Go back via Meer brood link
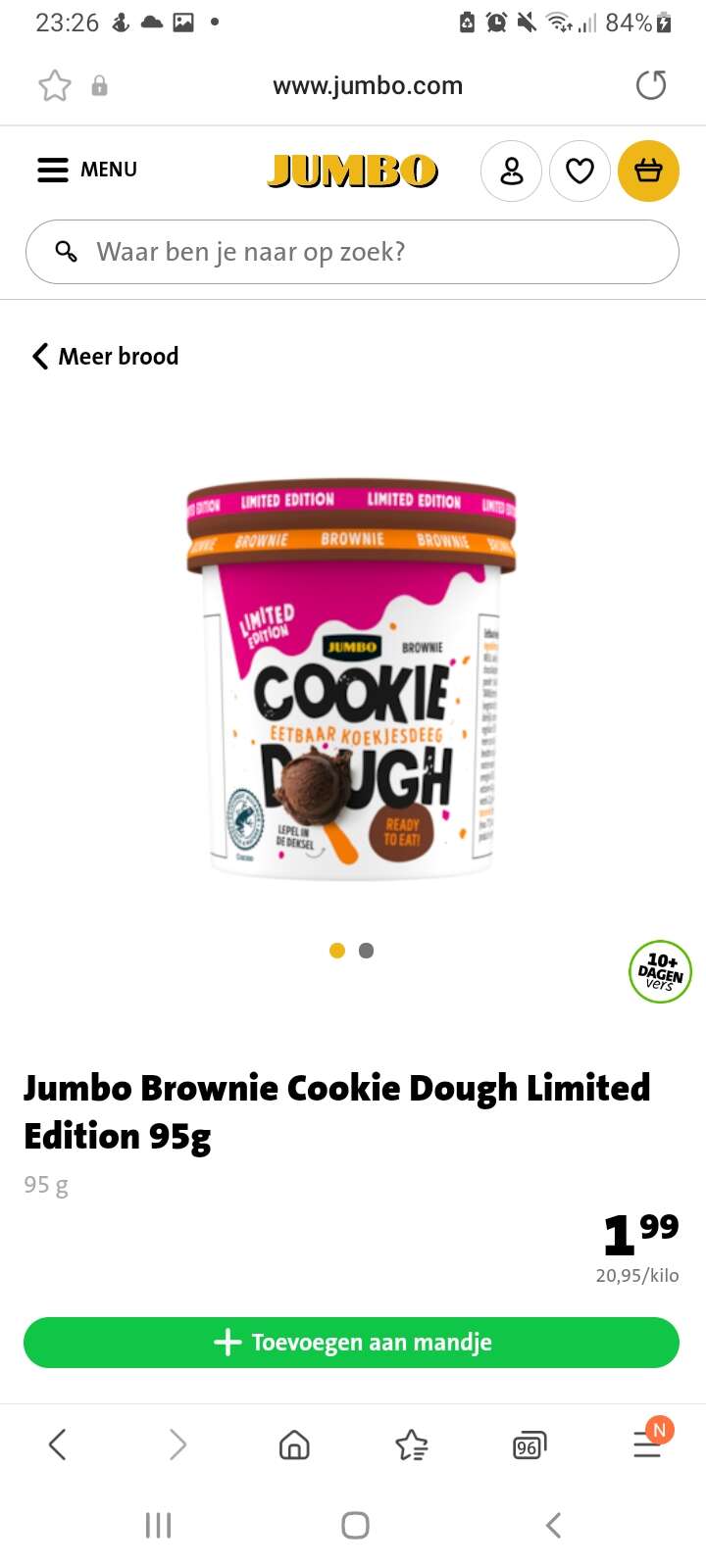The image size is (706, 1568). (x=105, y=356)
